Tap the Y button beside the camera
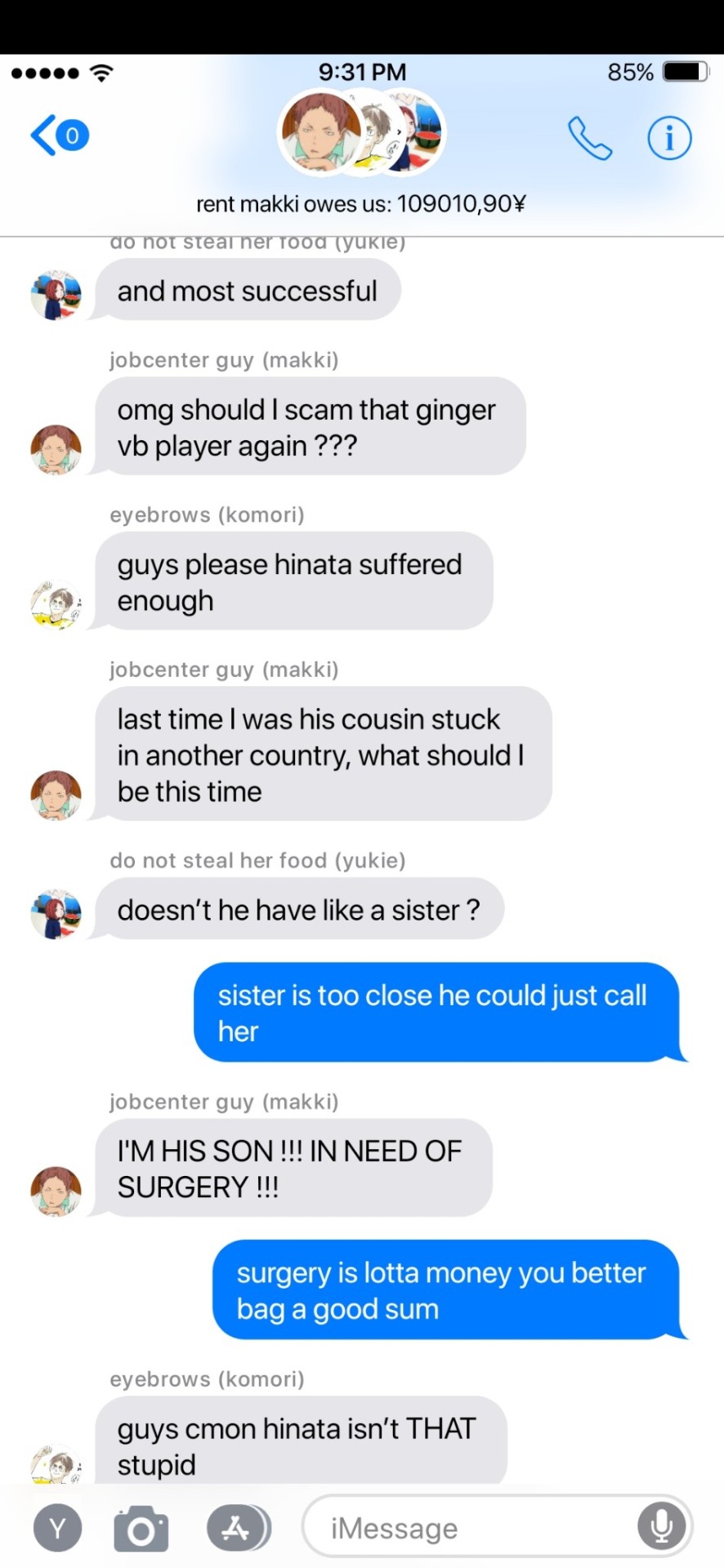 coord(57,1528)
